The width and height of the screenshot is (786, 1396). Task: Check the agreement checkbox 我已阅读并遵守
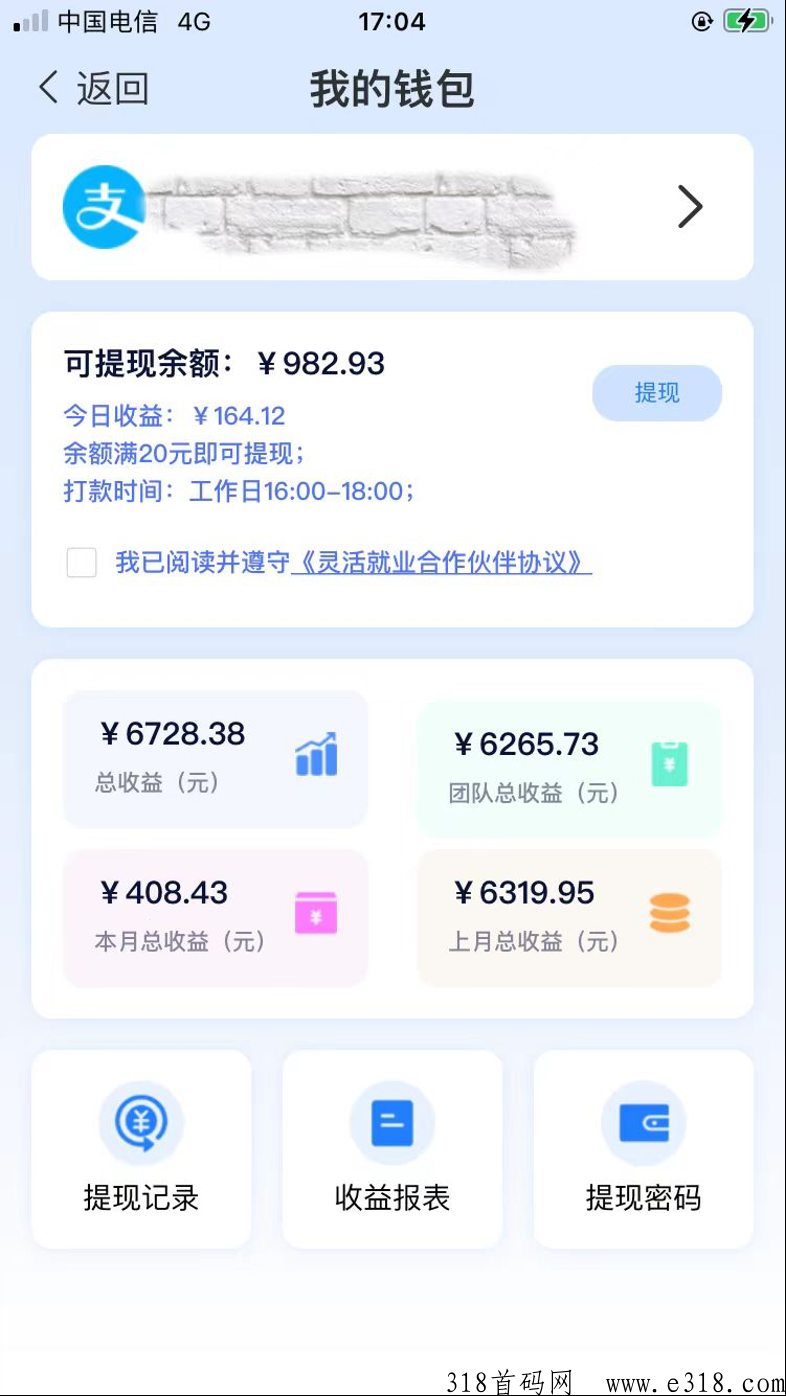click(81, 563)
